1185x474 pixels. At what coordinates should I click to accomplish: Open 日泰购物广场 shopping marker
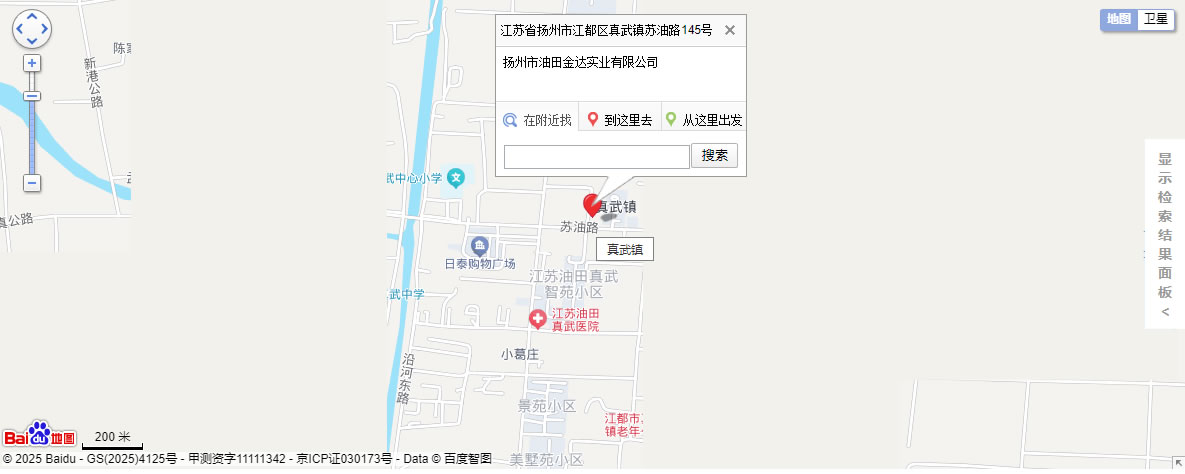(x=480, y=246)
